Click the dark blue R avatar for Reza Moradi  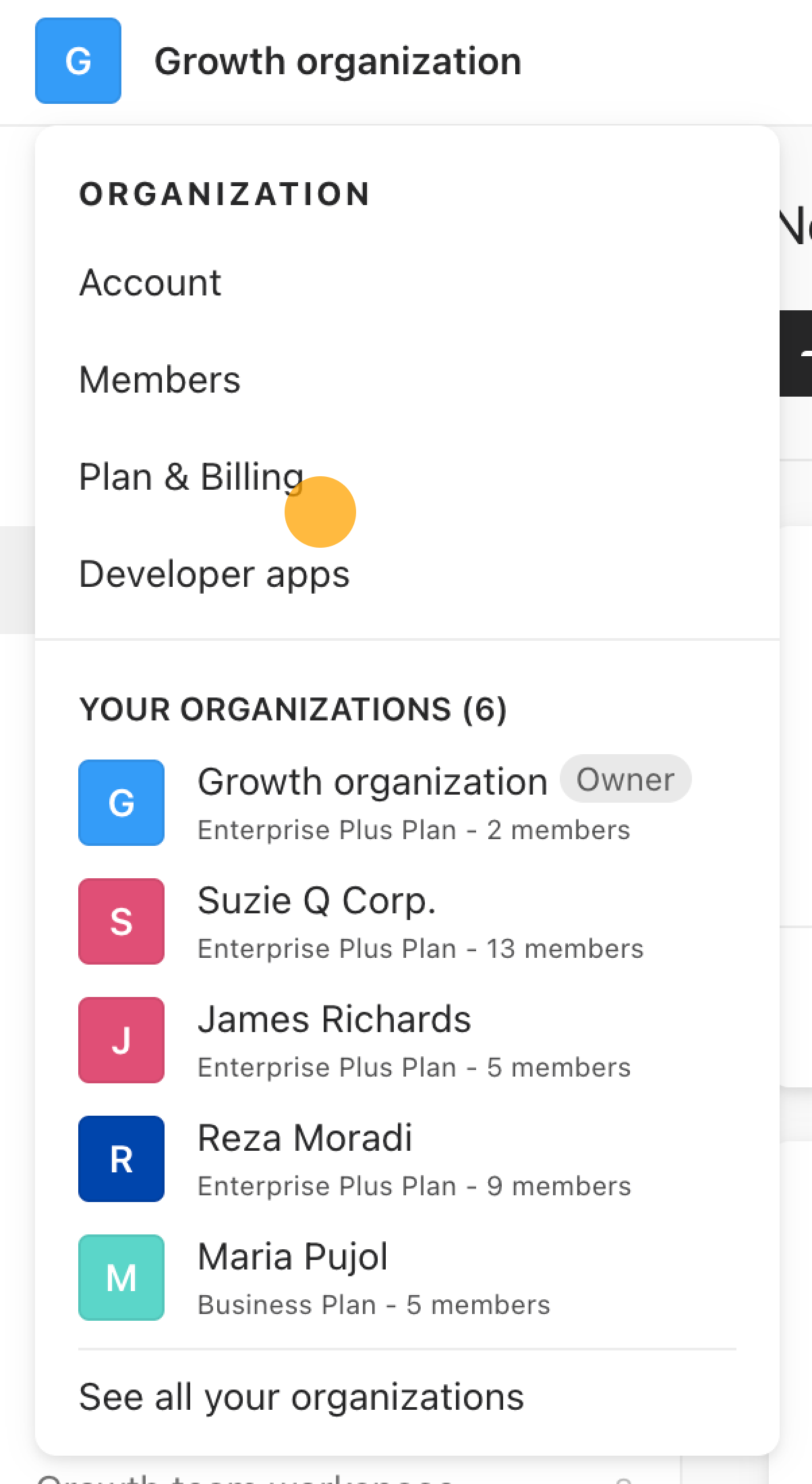(x=121, y=1158)
